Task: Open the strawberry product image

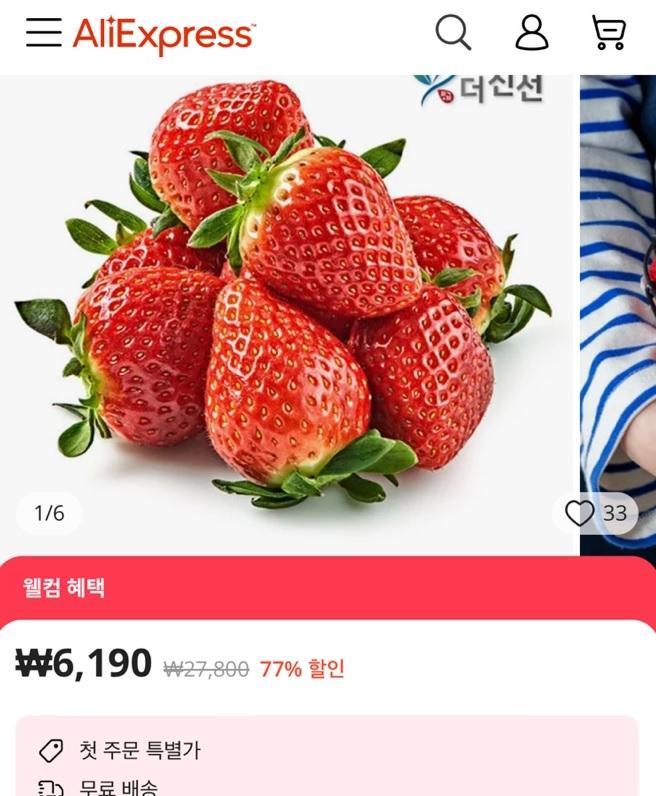Action: click(x=290, y=300)
